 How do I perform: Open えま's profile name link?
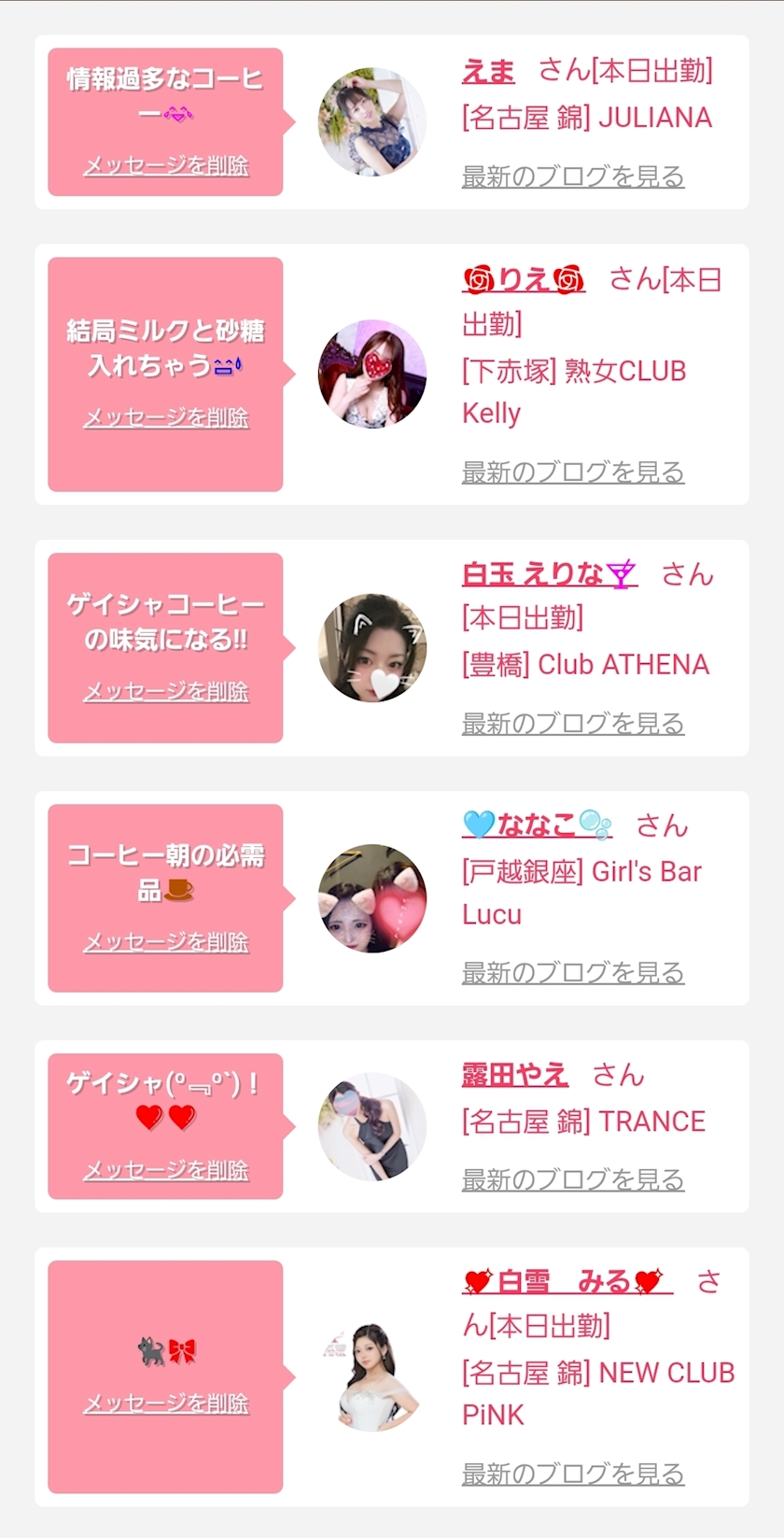(x=488, y=71)
